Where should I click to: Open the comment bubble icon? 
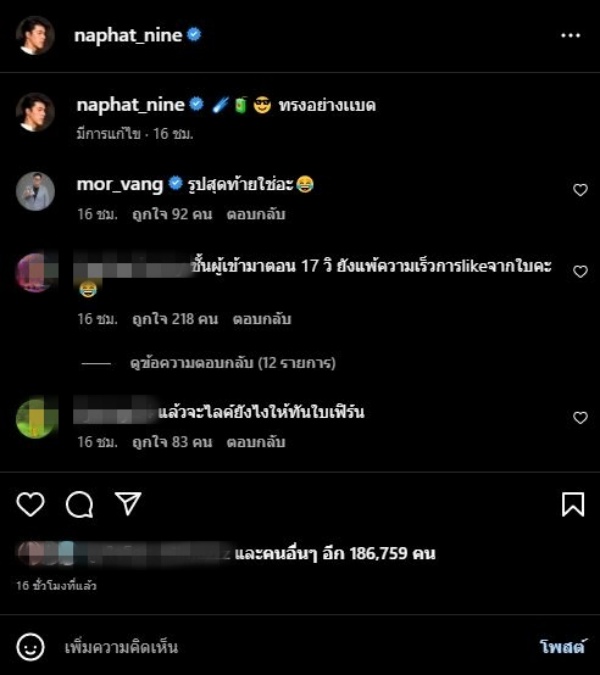(x=79, y=504)
